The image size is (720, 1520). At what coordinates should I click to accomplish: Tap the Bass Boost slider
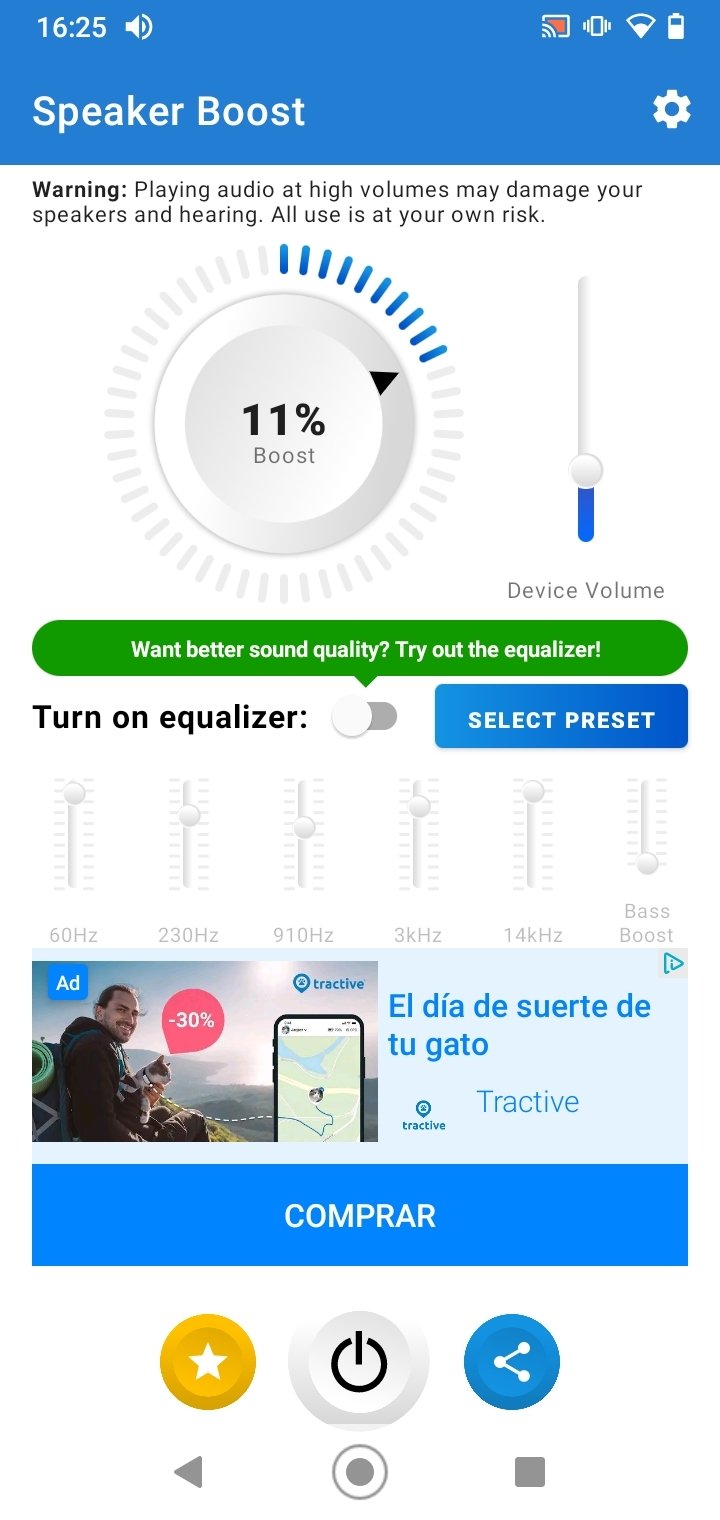[x=647, y=828]
